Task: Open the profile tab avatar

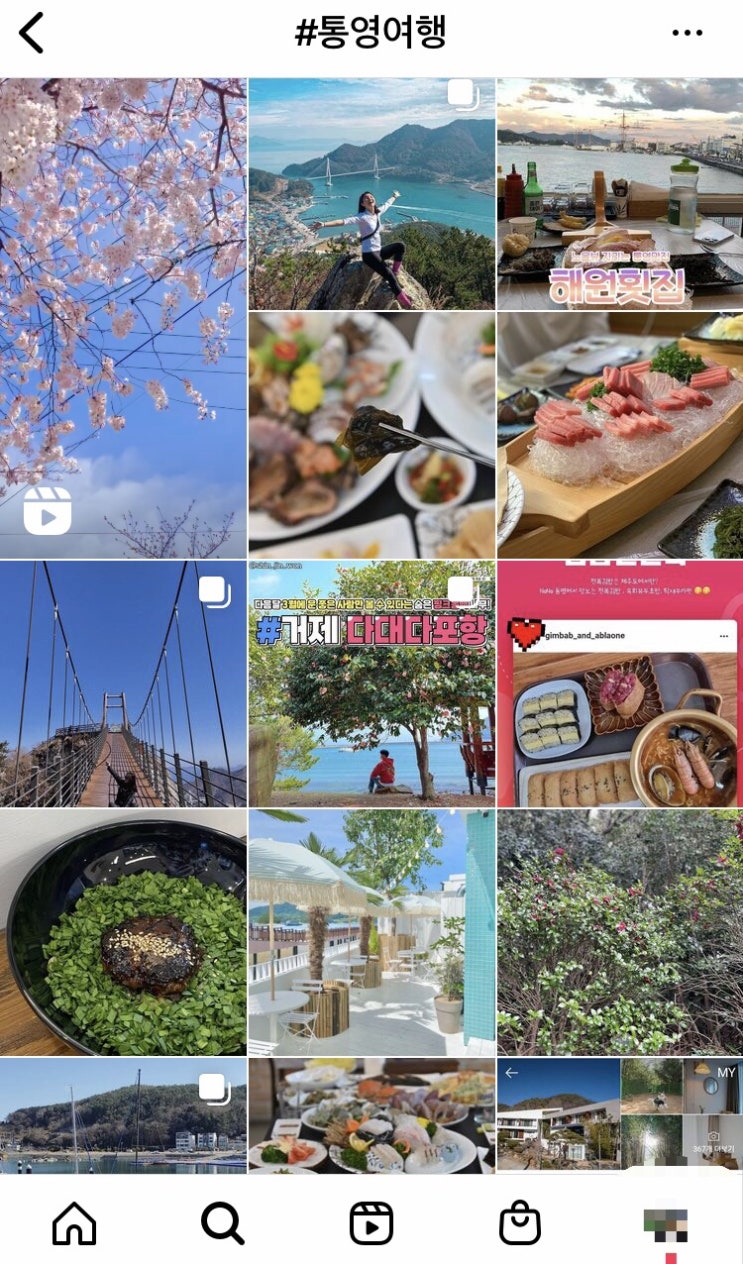Action: (668, 1223)
